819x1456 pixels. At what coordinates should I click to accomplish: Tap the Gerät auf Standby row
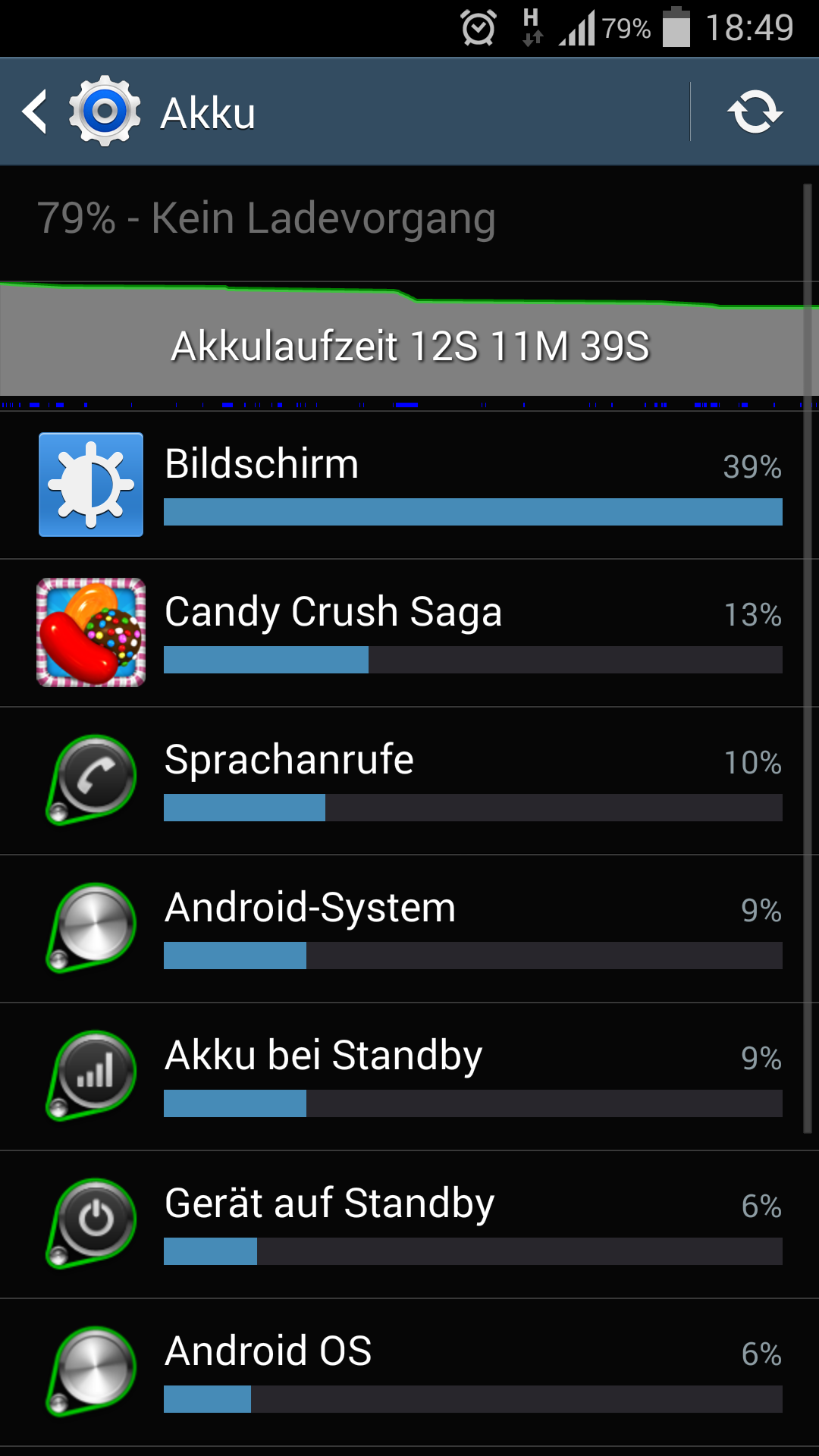tap(409, 1225)
